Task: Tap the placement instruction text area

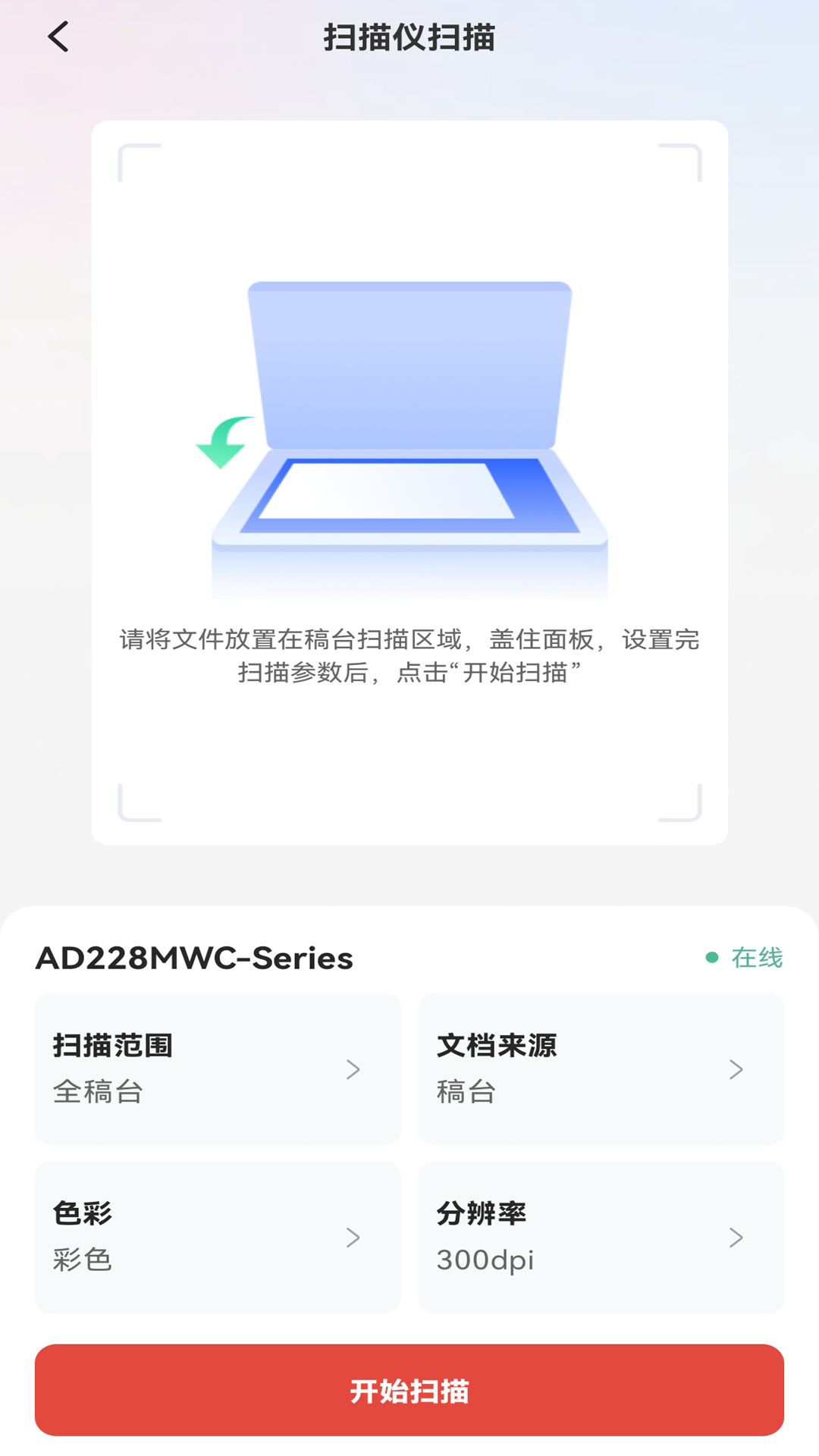Action: (x=409, y=658)
